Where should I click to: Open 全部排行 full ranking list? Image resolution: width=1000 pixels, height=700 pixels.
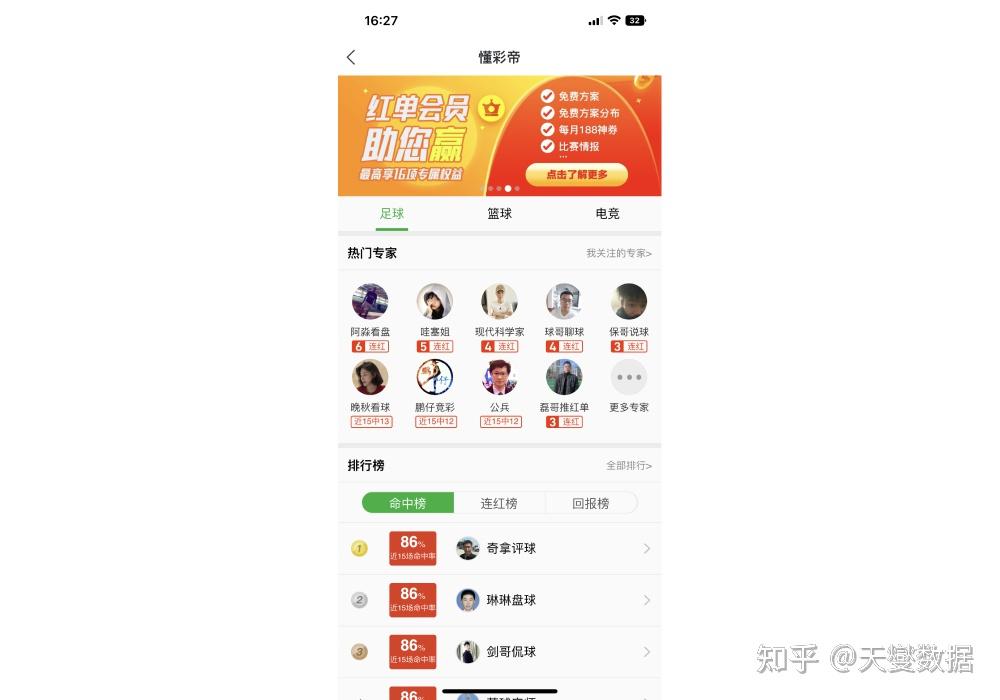coord(628,466)
